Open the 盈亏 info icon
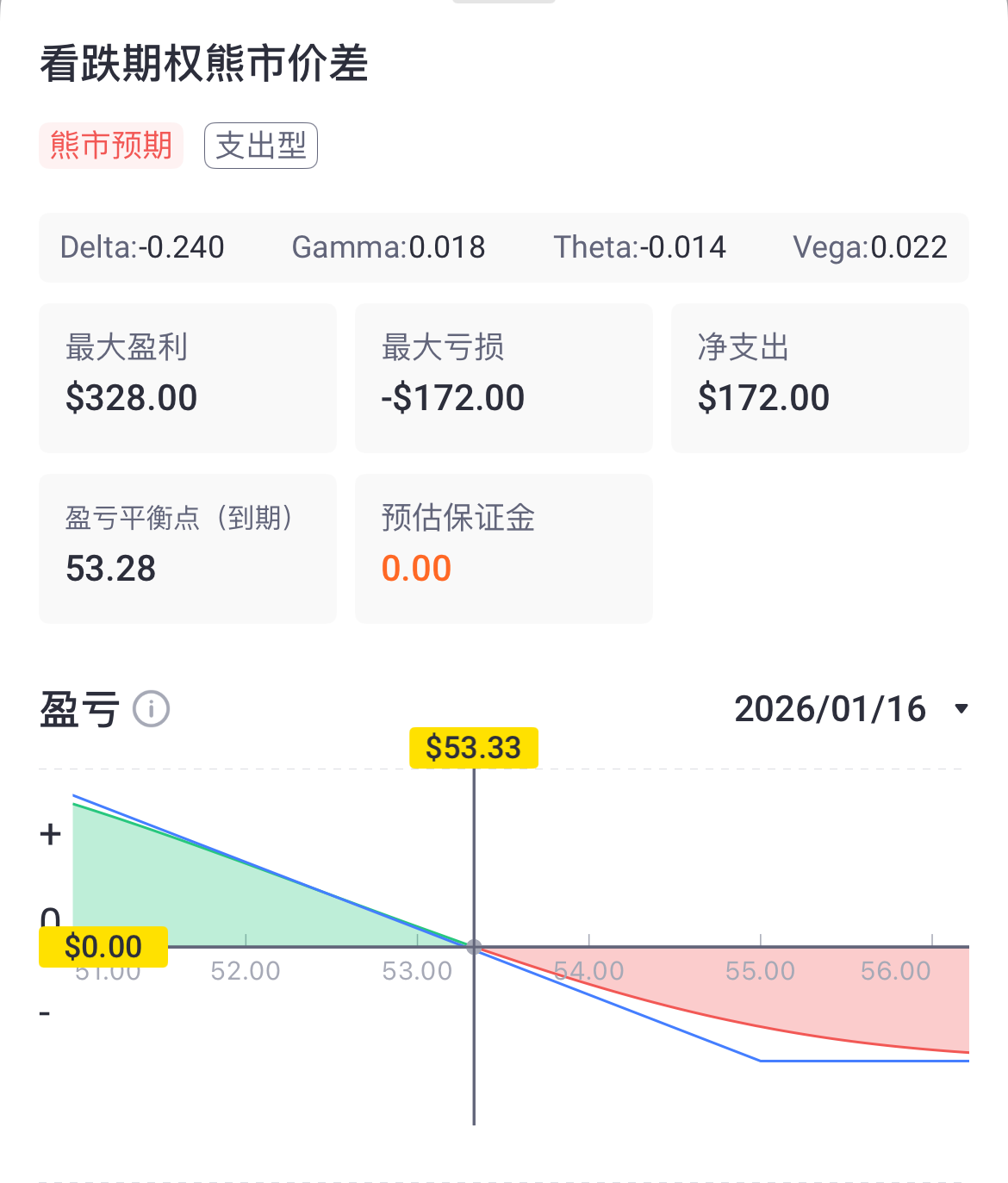The width and height of the screenshot is (1008, 1183). point(152,709)
